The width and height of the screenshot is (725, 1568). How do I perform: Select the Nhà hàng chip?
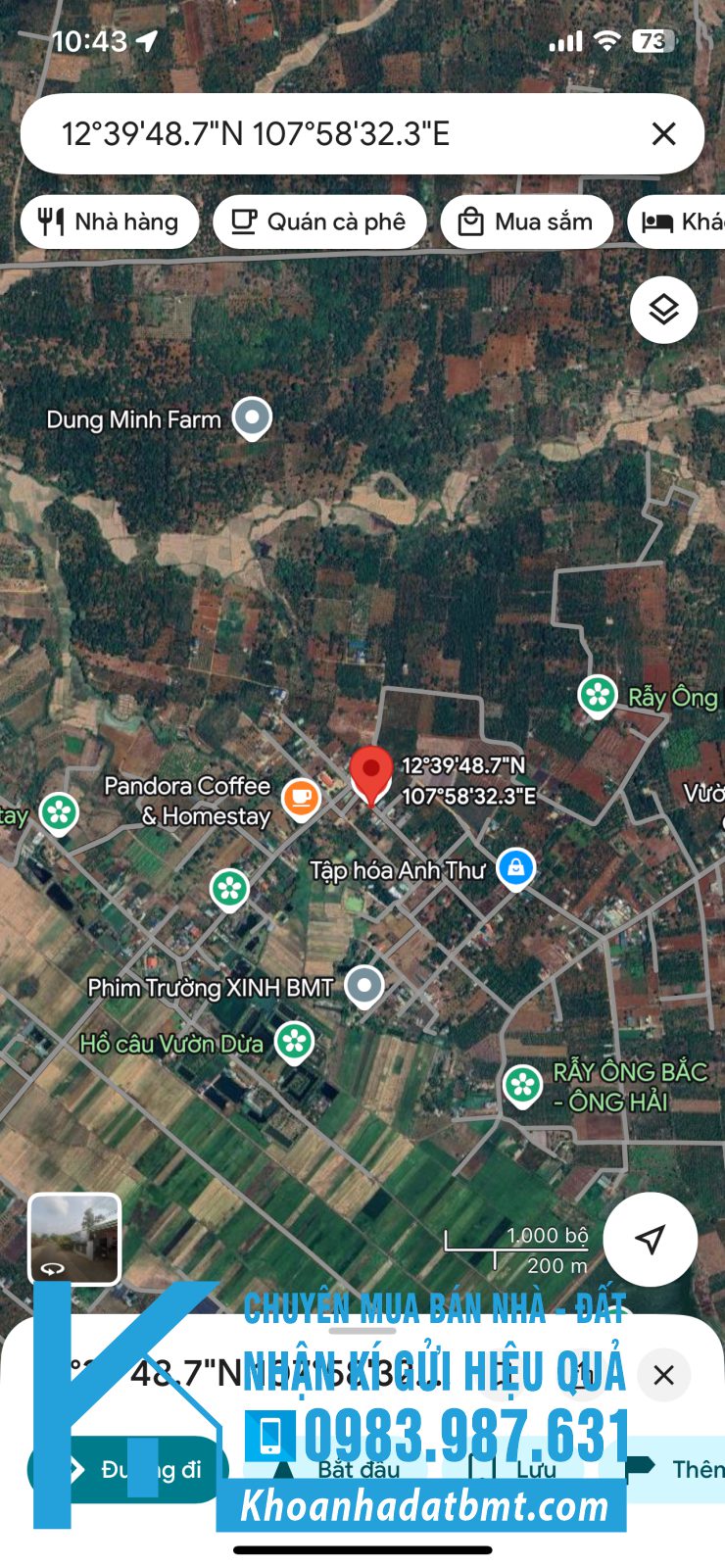click(110, 222)
